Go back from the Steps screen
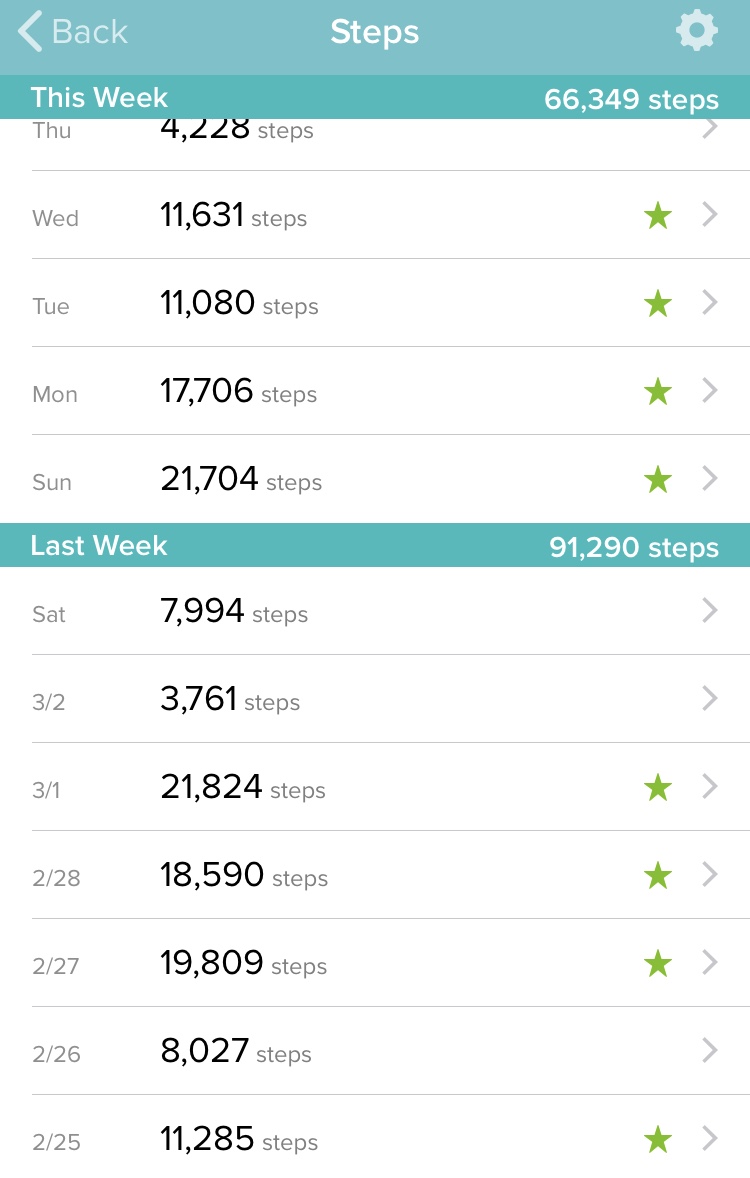 [x=74, y=32]
